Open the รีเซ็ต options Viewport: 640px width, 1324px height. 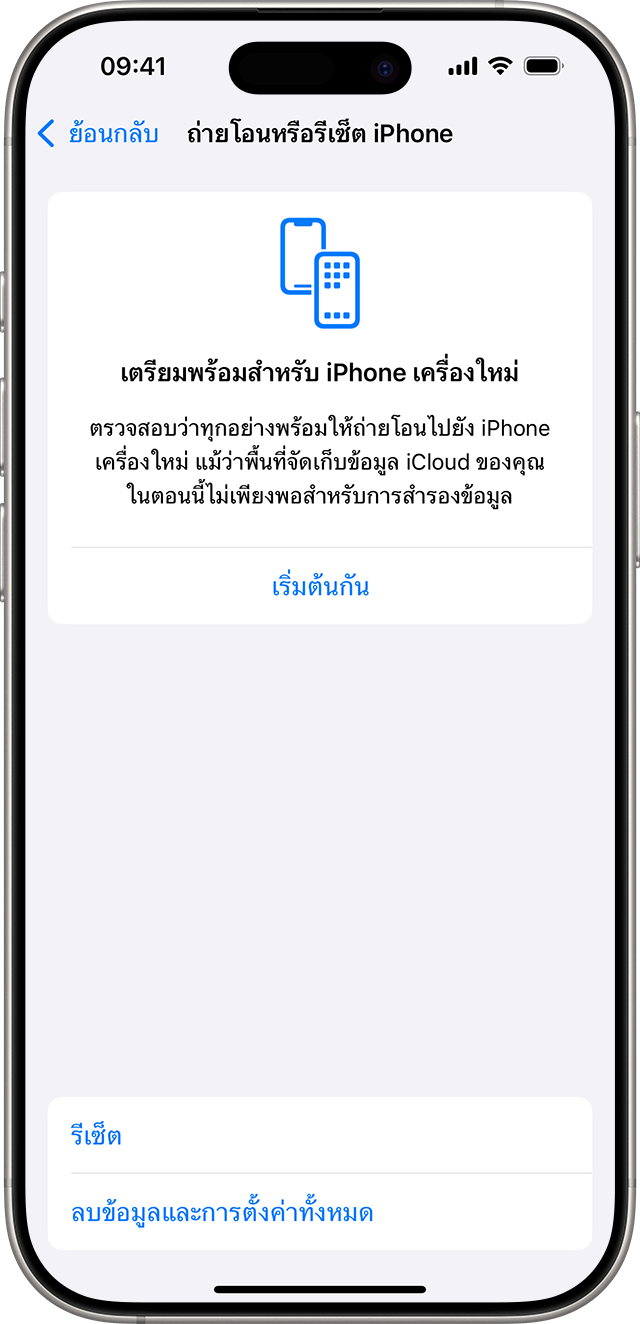coord(97,1136)
